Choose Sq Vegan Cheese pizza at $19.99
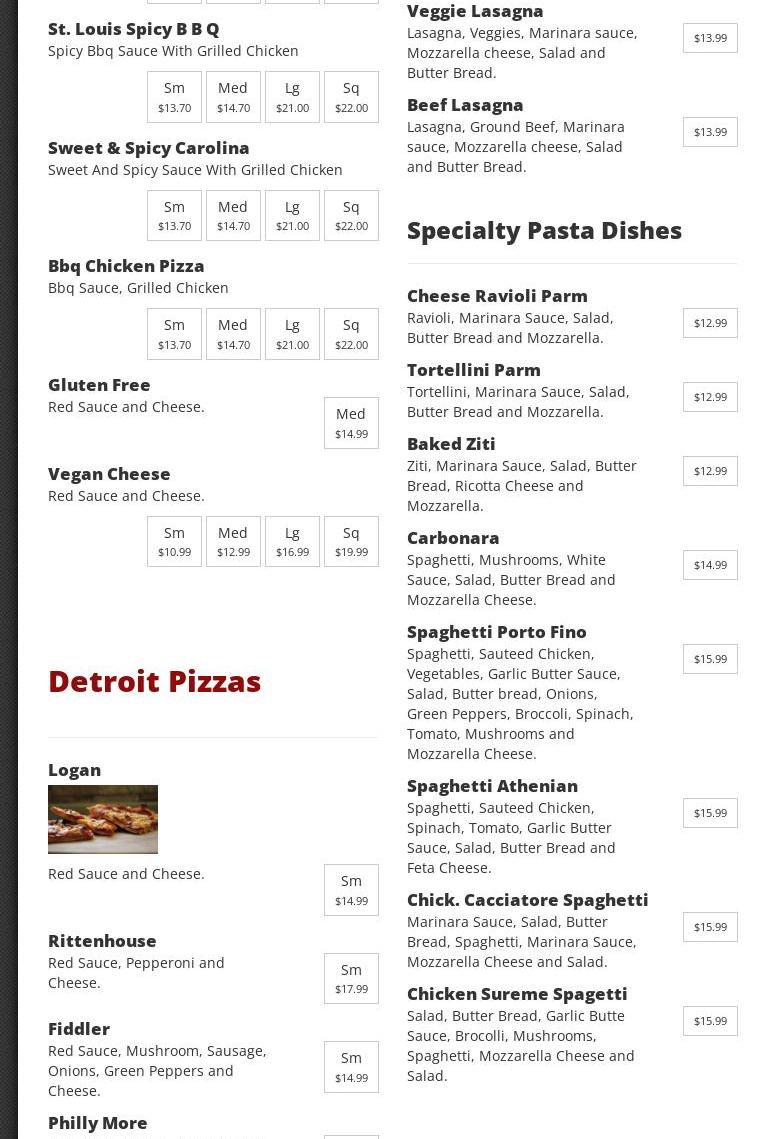The width and height of the screenshot is (765, 1139). pos(351,541)
